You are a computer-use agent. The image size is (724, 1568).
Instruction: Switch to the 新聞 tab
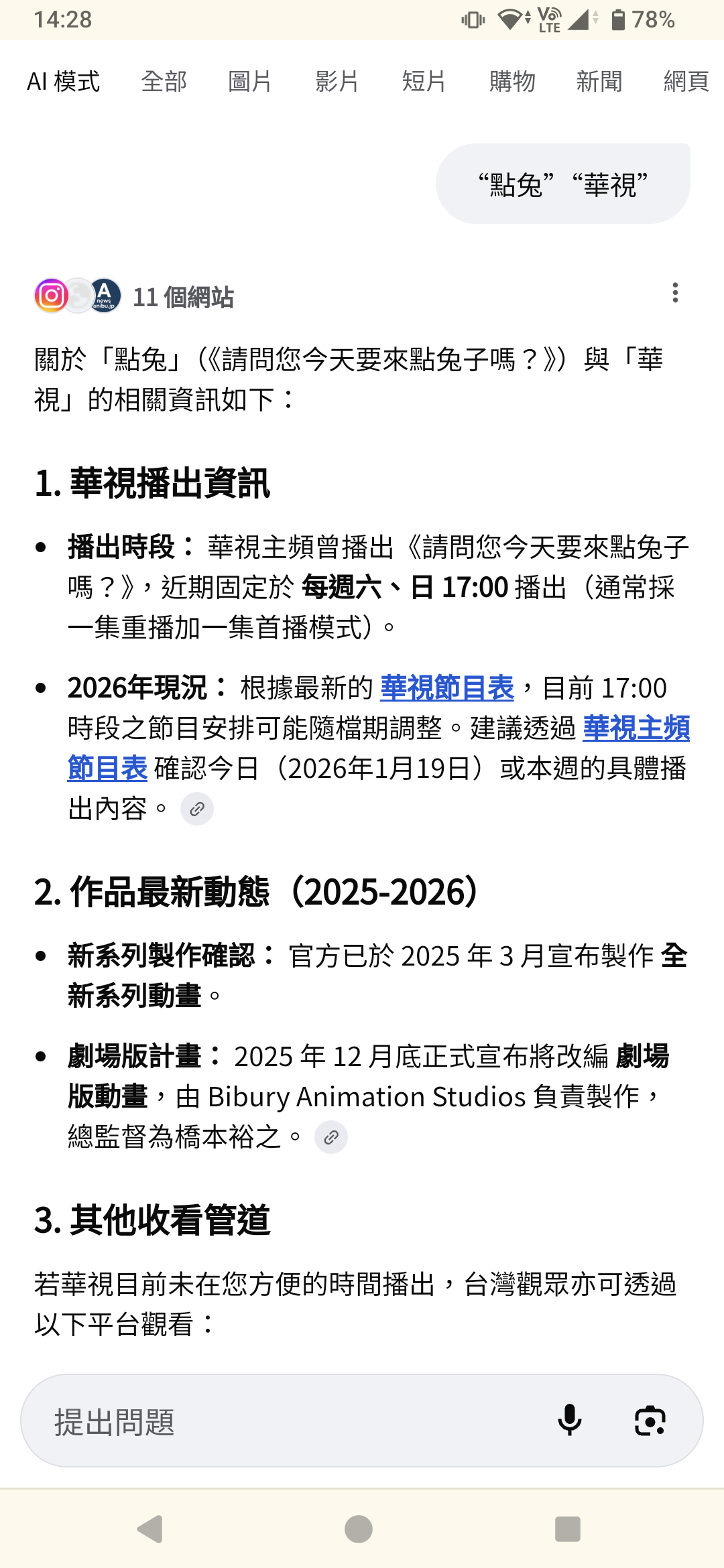click(599, 82)
